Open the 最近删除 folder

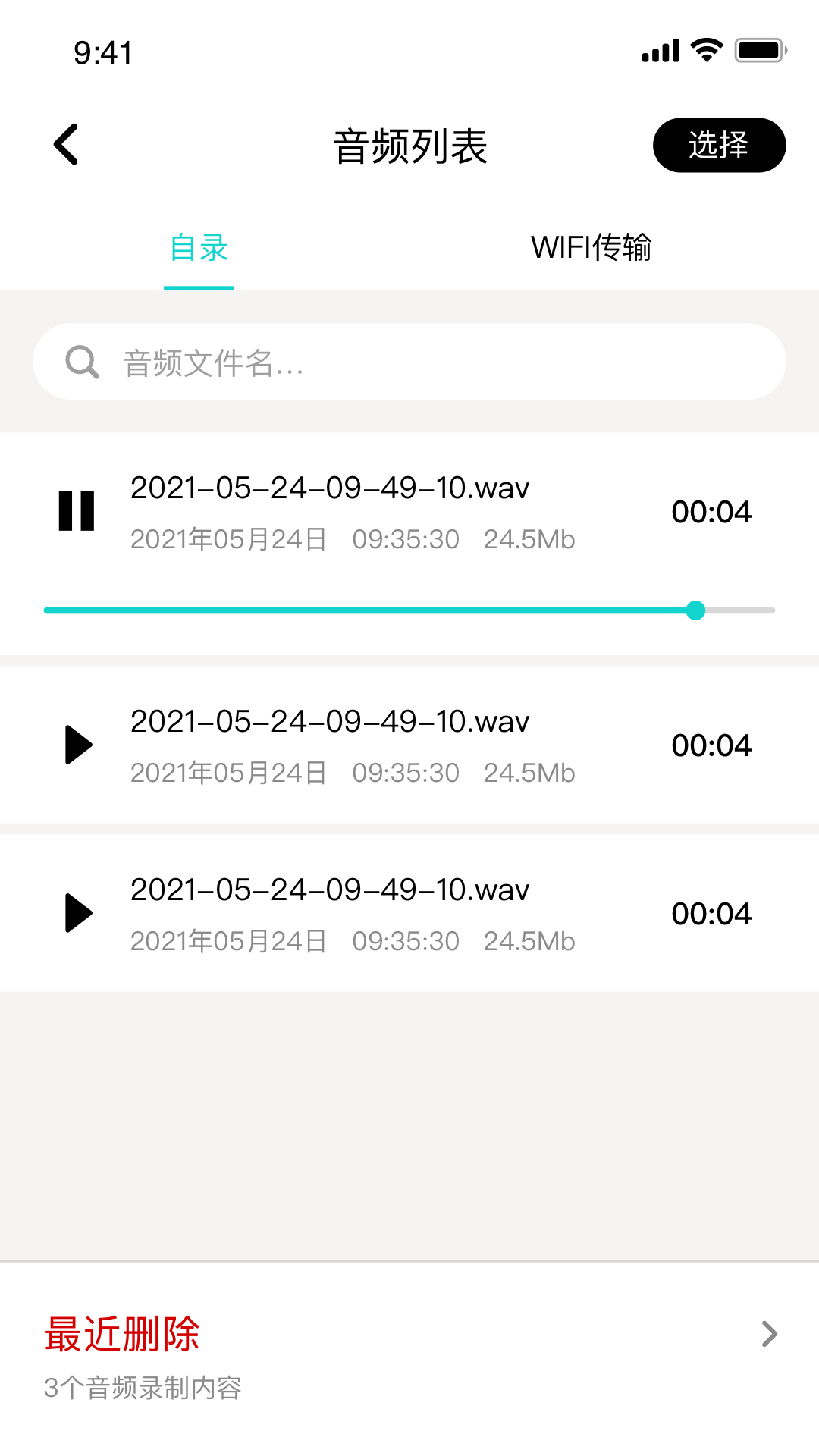tap(409, 1357)
